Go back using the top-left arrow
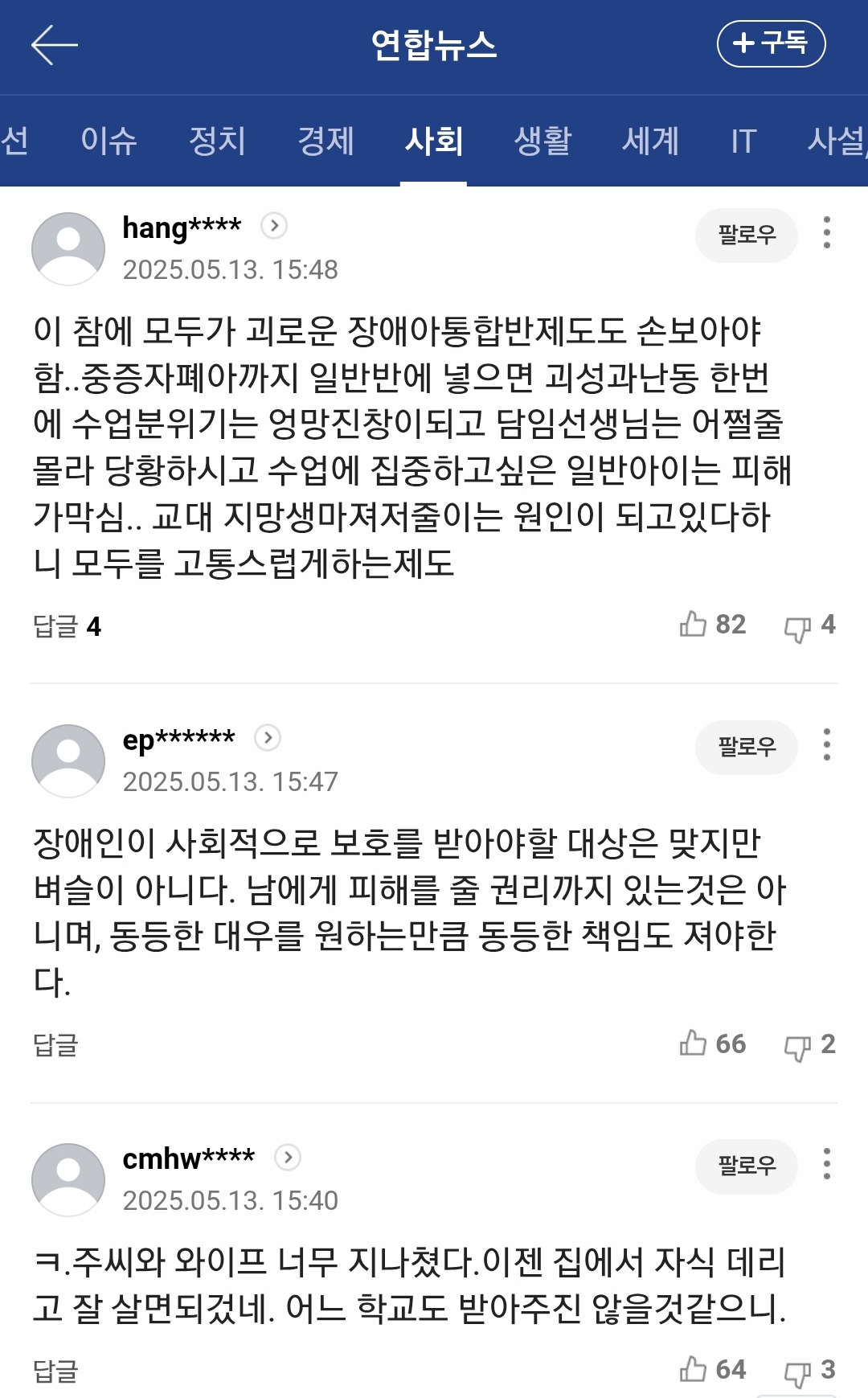 pos(54,45)
